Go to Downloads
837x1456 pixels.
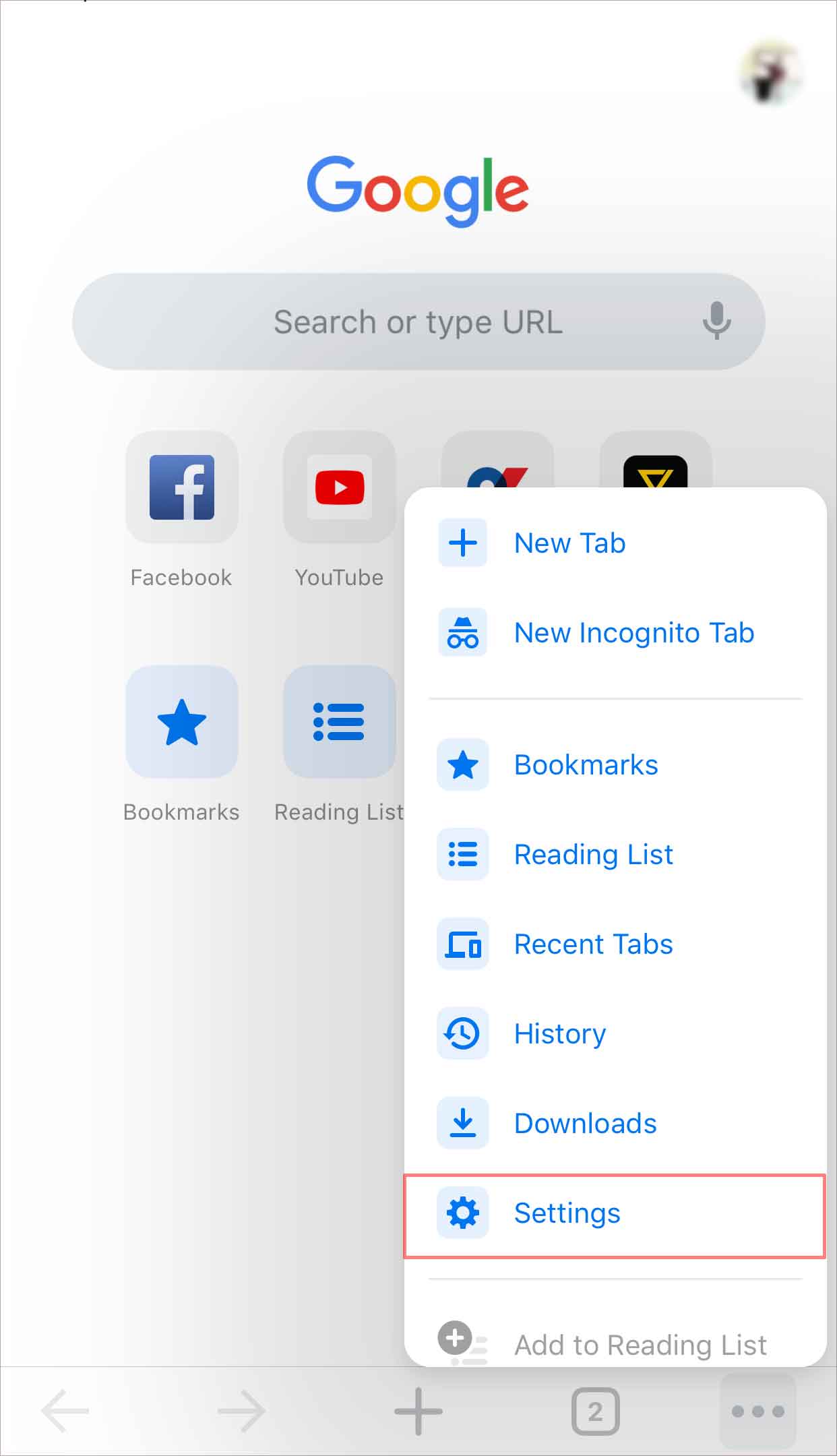(x=585, y=1124)
